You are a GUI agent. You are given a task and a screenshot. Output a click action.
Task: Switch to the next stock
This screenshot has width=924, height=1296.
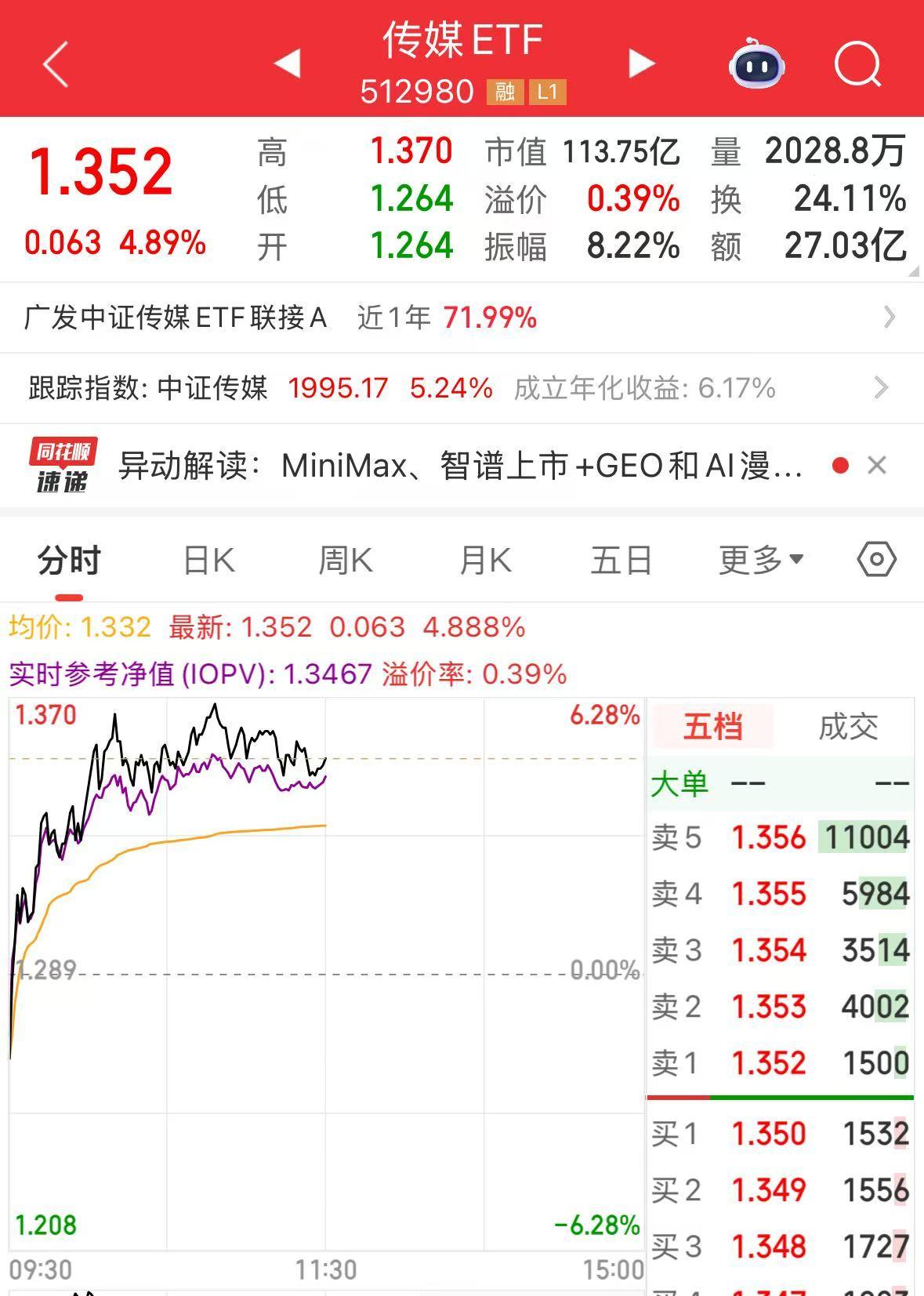641,64
